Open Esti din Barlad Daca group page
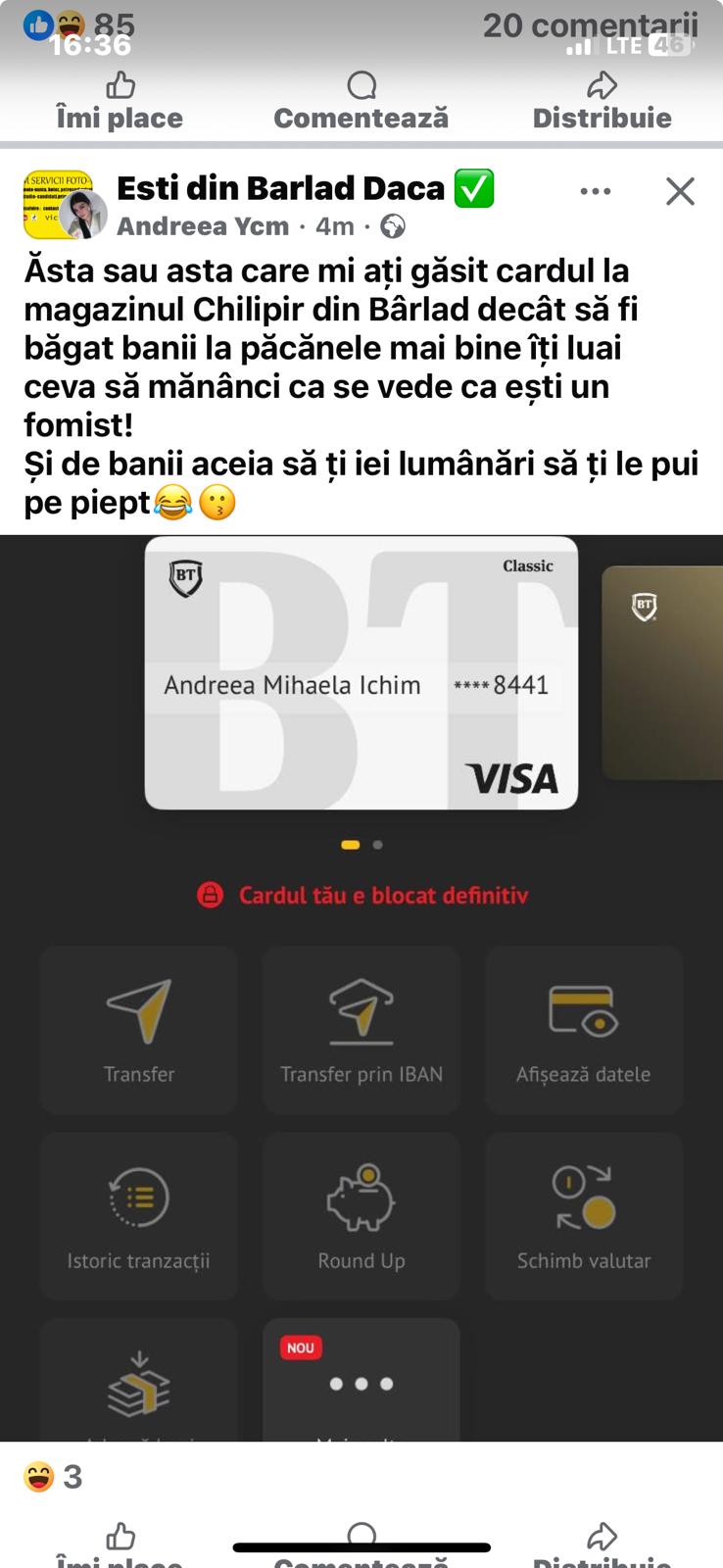Screen dimensions: 723x1568 pos(281,188)
